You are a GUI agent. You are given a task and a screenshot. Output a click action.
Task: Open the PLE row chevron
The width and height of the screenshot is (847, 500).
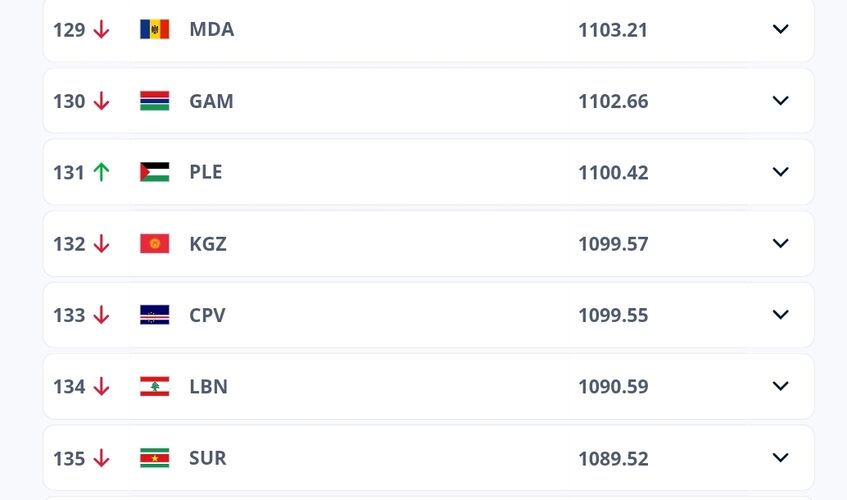tap(781, 172)
